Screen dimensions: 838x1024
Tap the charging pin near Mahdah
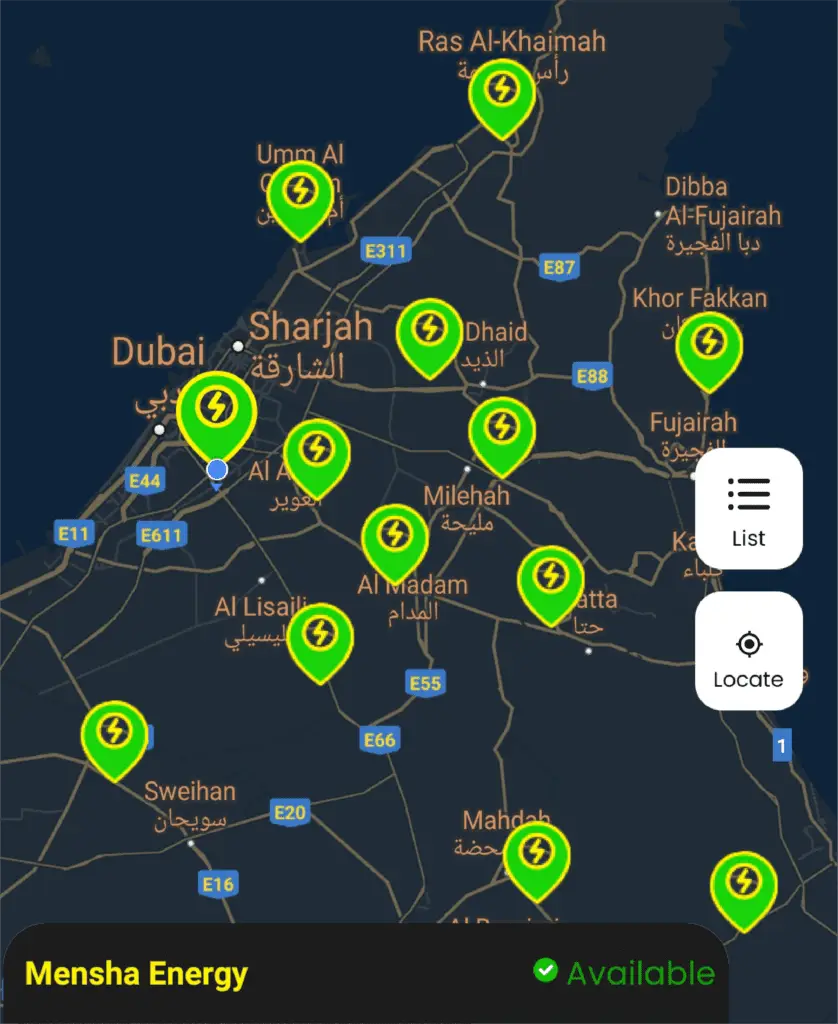pos(536,856)
